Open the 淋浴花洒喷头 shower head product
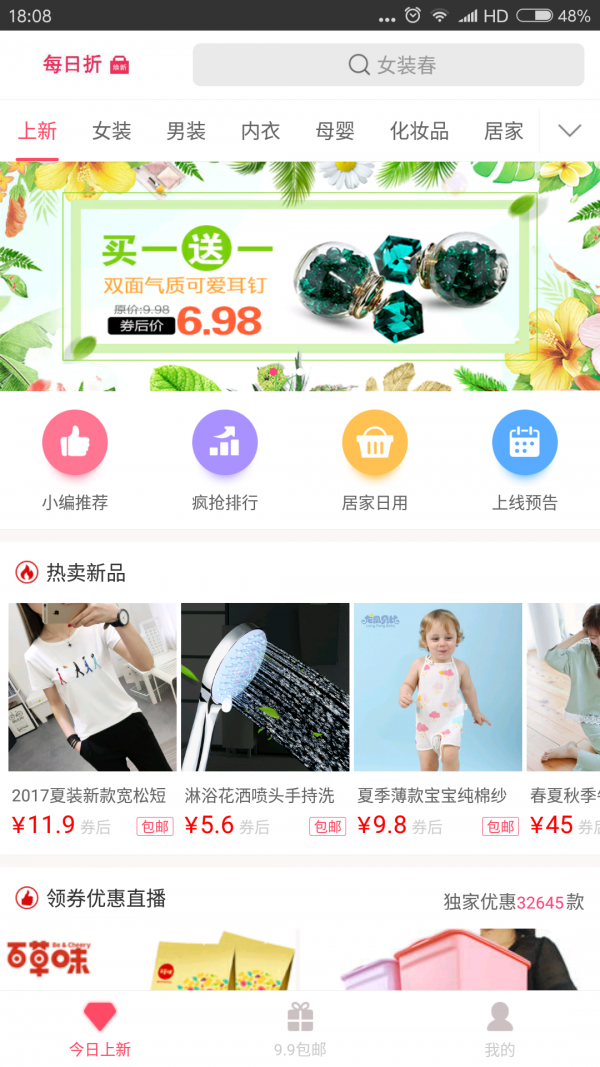Screen dimensions: 600x1067 click(265, 700)
